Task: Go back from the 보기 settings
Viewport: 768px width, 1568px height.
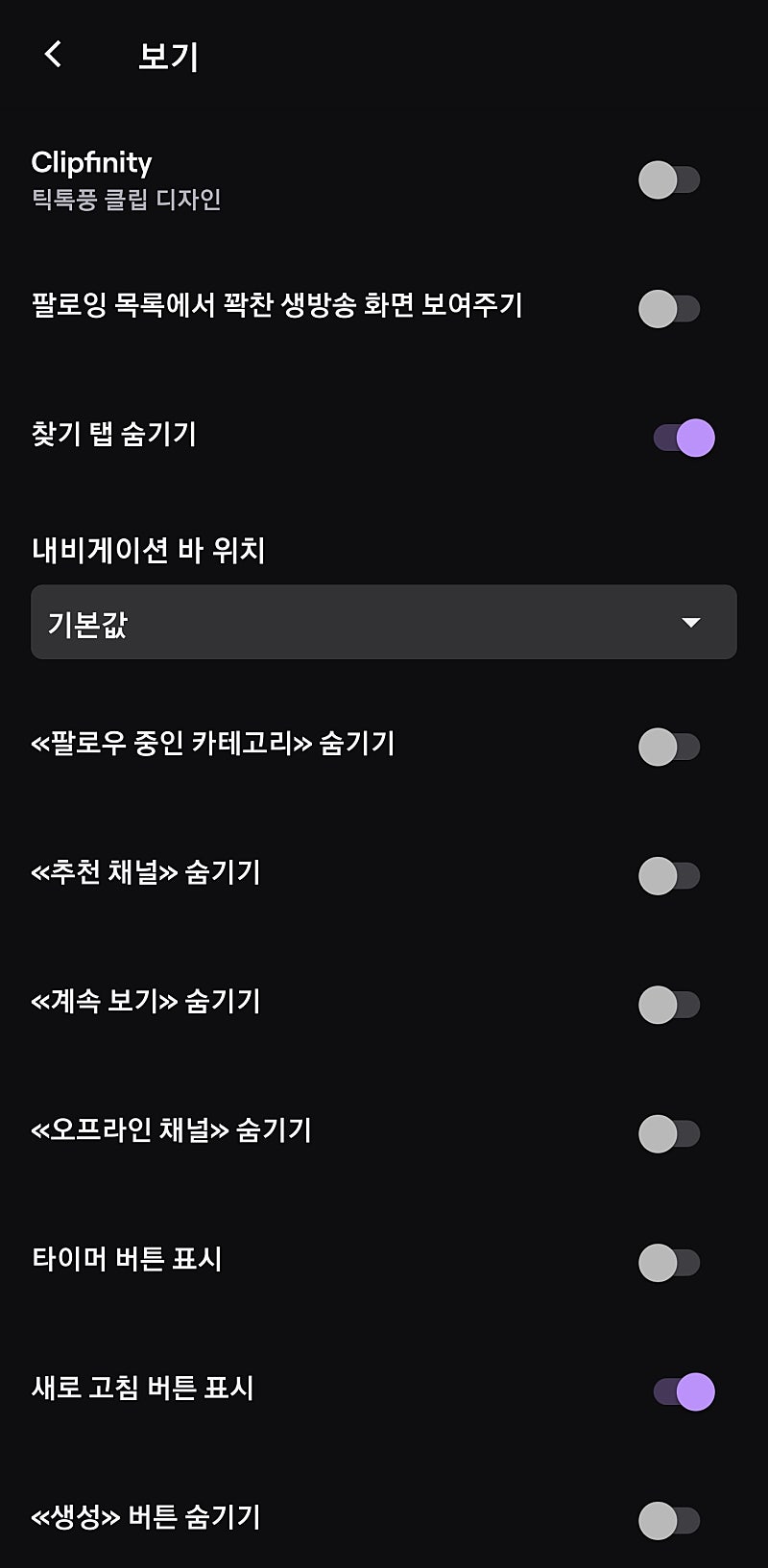Action: click(x=54, y=55)
